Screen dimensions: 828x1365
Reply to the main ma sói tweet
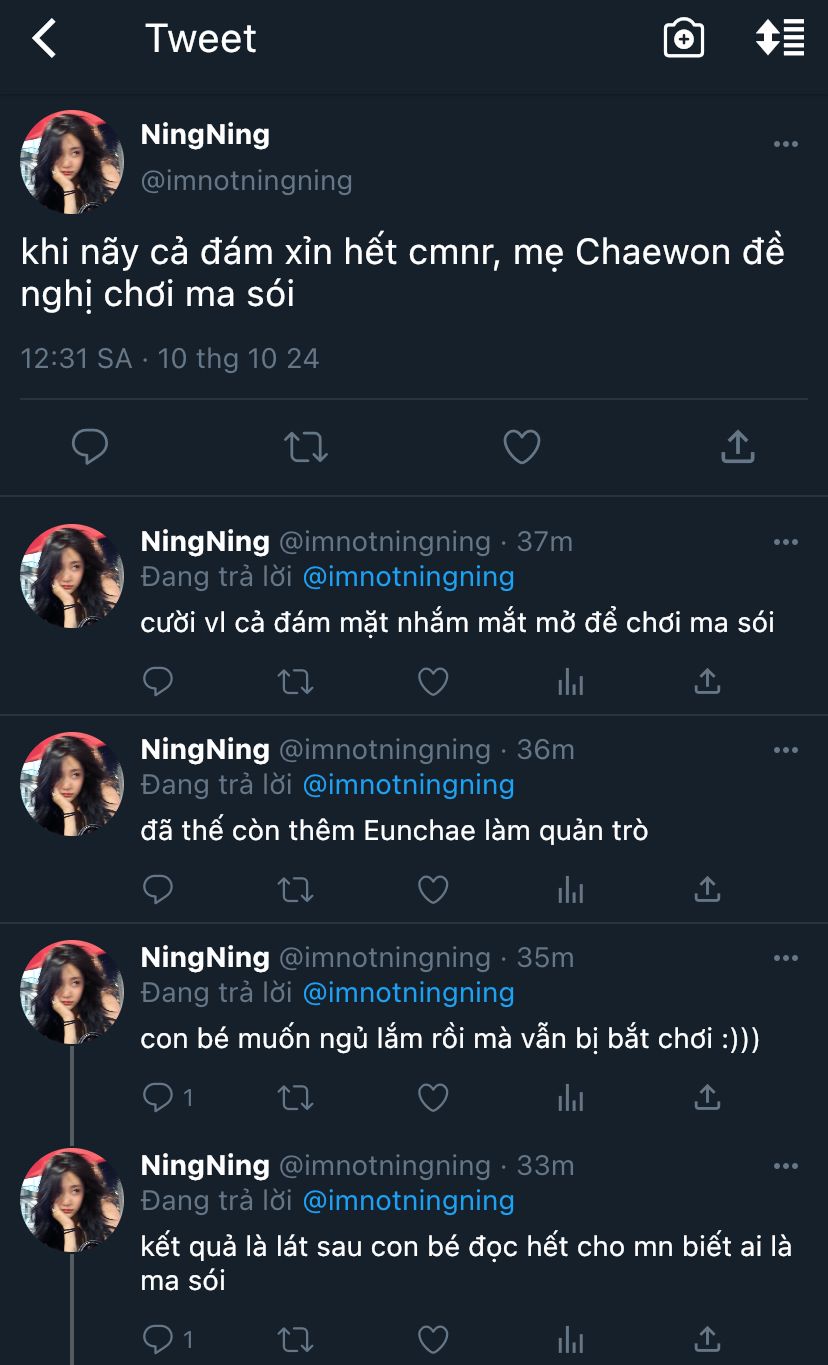[x=90, y=447]
